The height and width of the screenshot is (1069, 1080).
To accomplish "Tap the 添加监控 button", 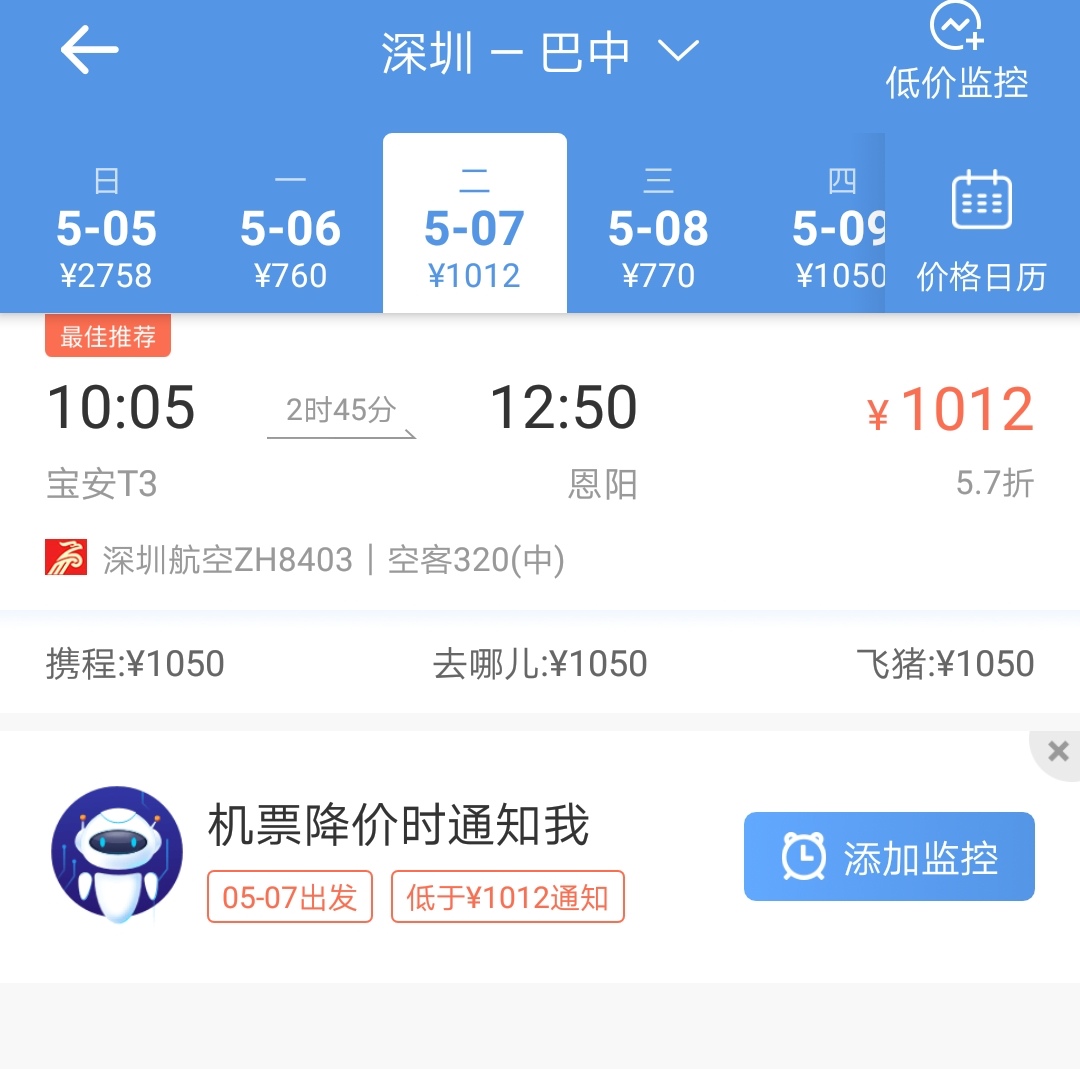I will point(889,857).
